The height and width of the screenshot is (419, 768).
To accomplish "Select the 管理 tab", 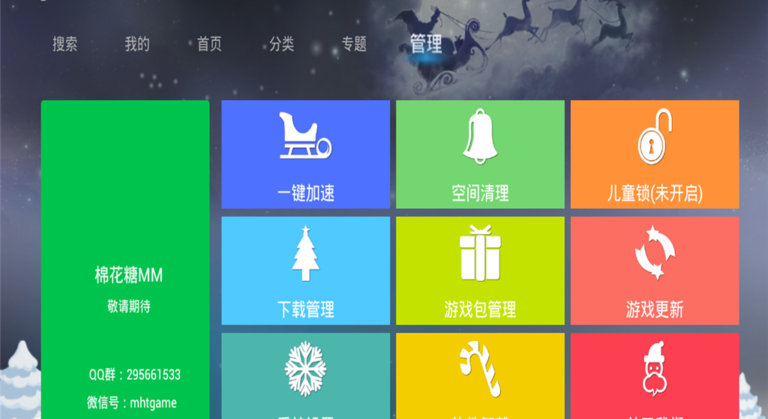I will [426, 44].
